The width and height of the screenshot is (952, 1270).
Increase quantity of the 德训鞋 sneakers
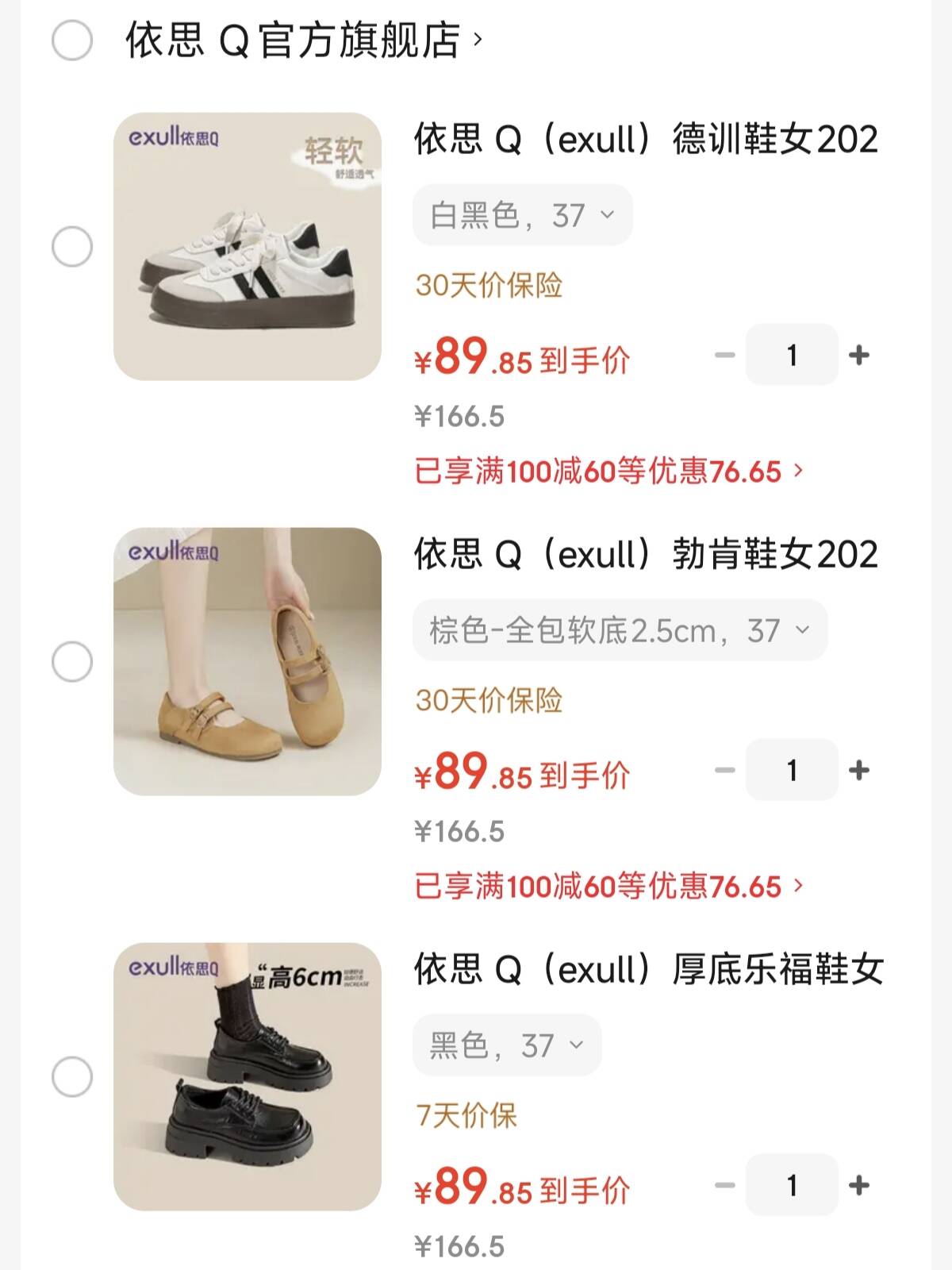click(x=857, y=355)
